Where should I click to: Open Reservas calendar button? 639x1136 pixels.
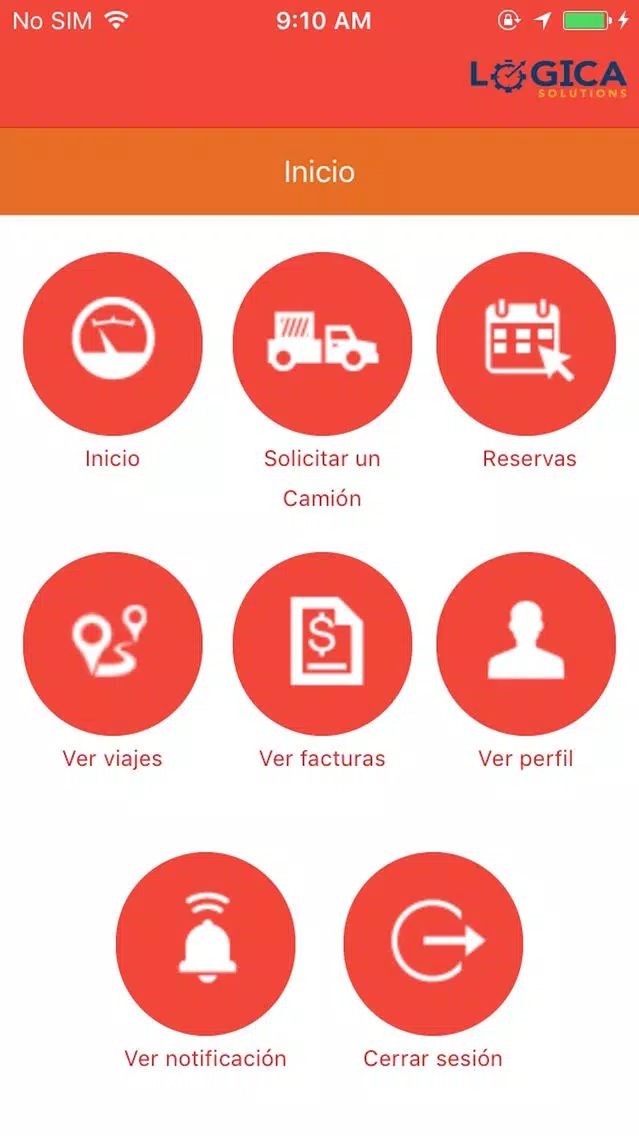coord(526,343)
